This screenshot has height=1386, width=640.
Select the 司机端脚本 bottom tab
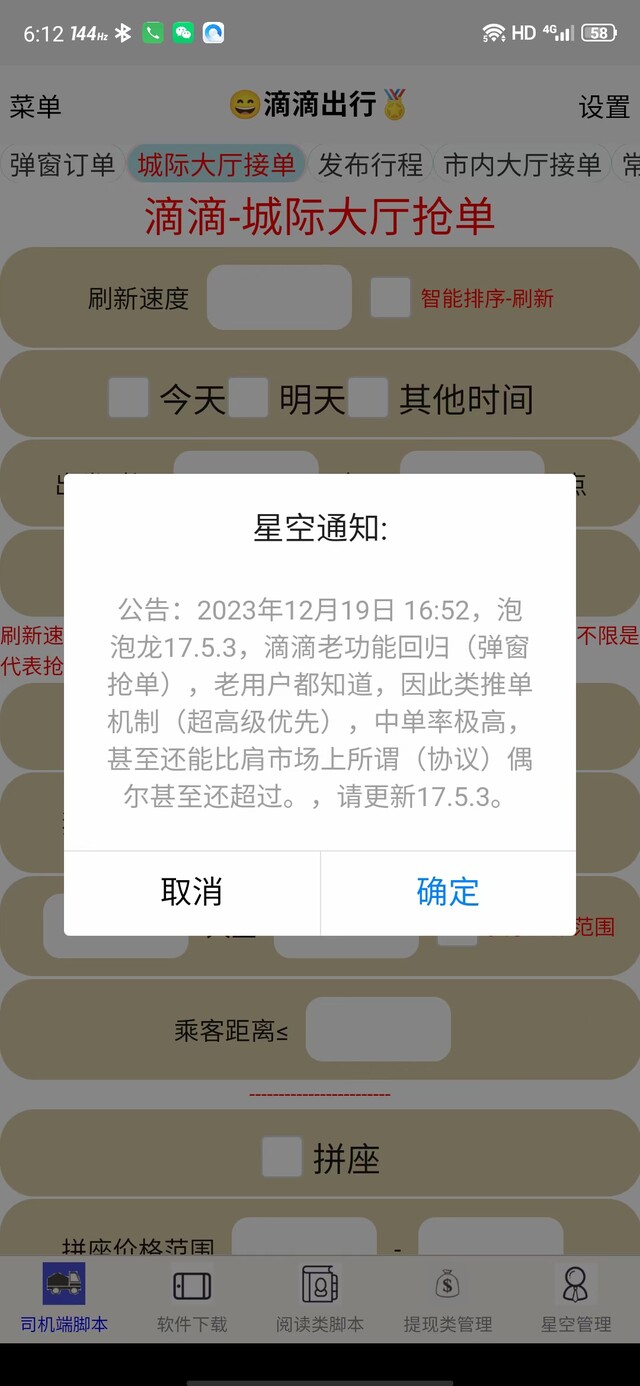(64, 1298)
